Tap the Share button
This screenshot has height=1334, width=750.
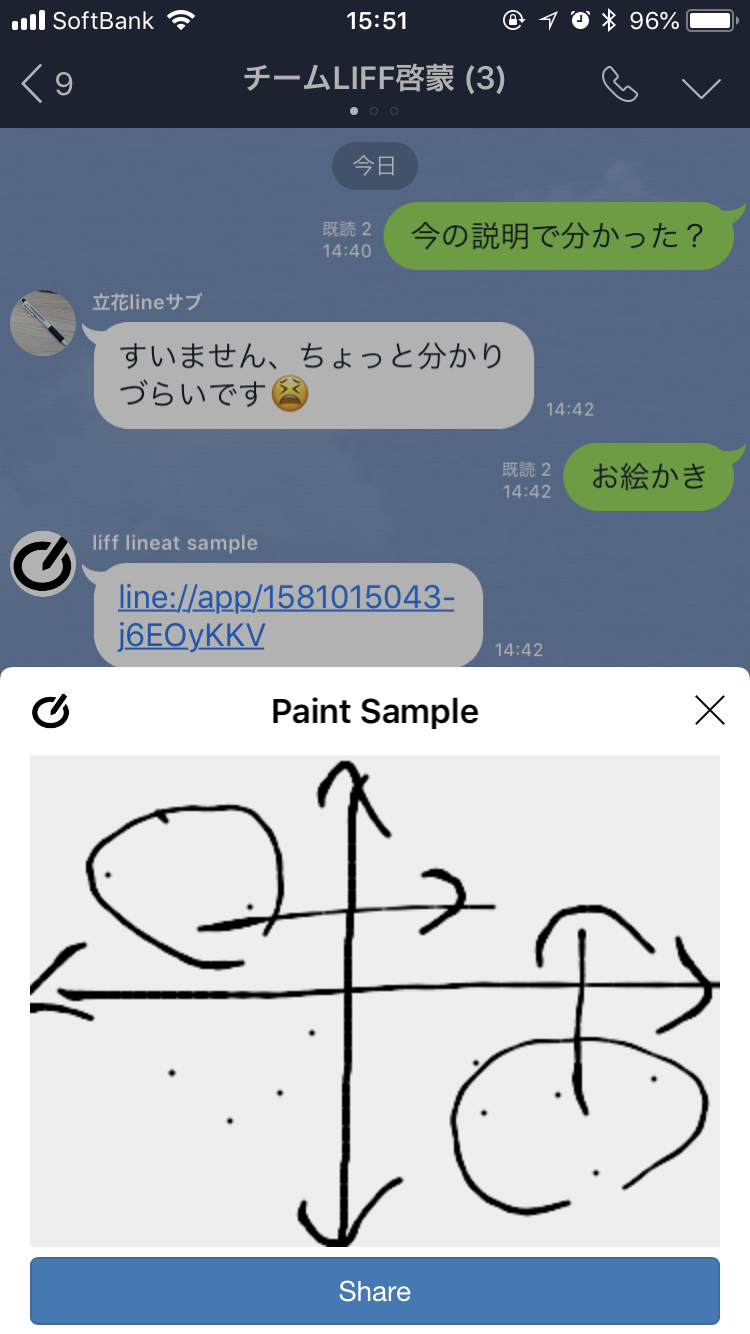click(x=374, y=1290)
